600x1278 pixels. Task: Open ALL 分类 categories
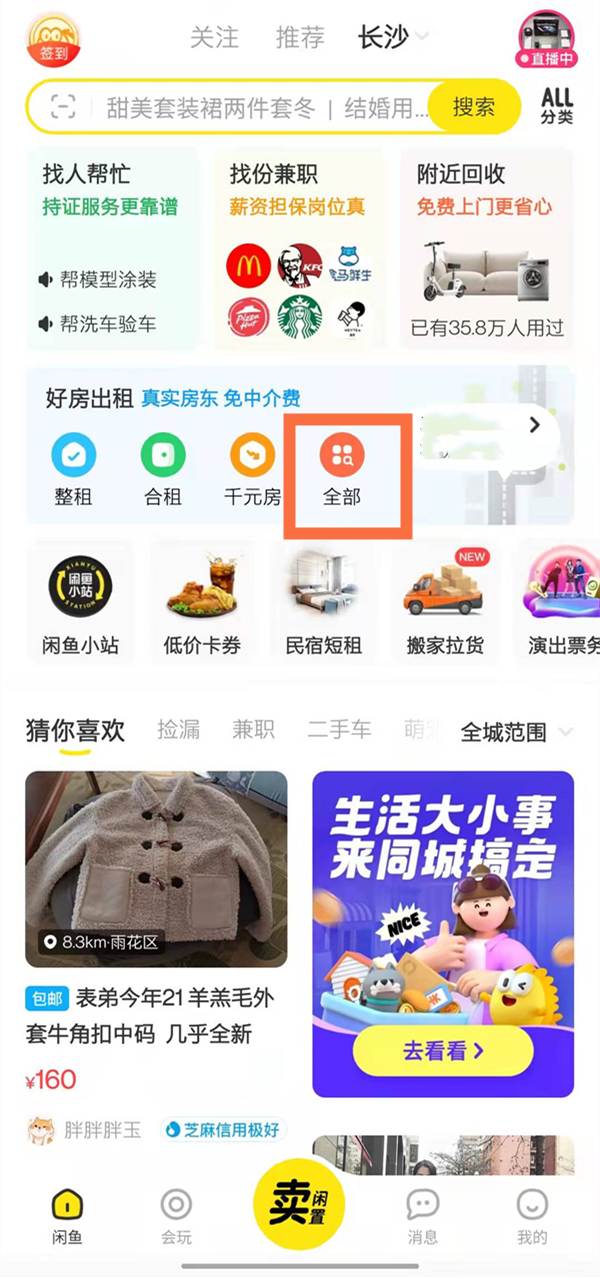click(x=557, y=106)
